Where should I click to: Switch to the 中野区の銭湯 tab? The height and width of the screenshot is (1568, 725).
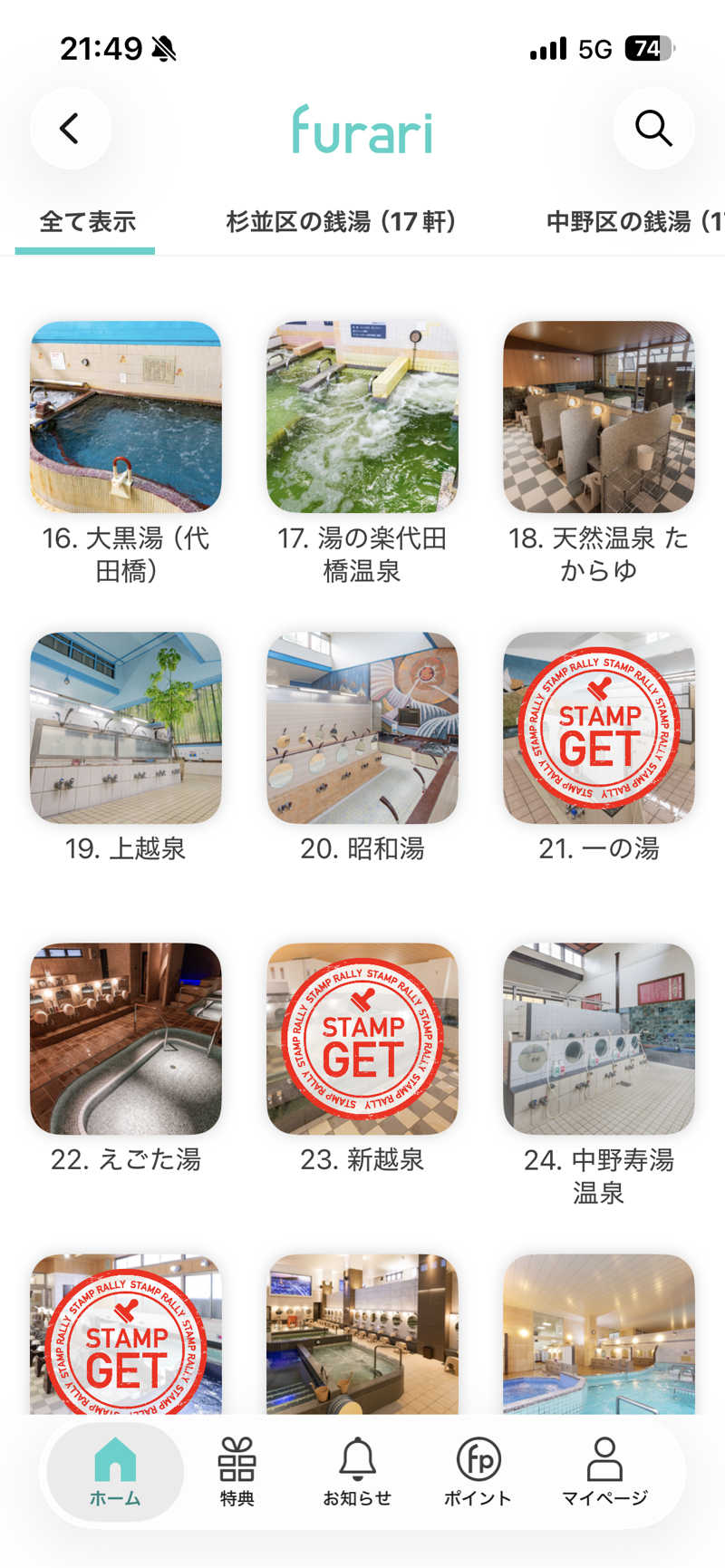(x=633, y=222)
